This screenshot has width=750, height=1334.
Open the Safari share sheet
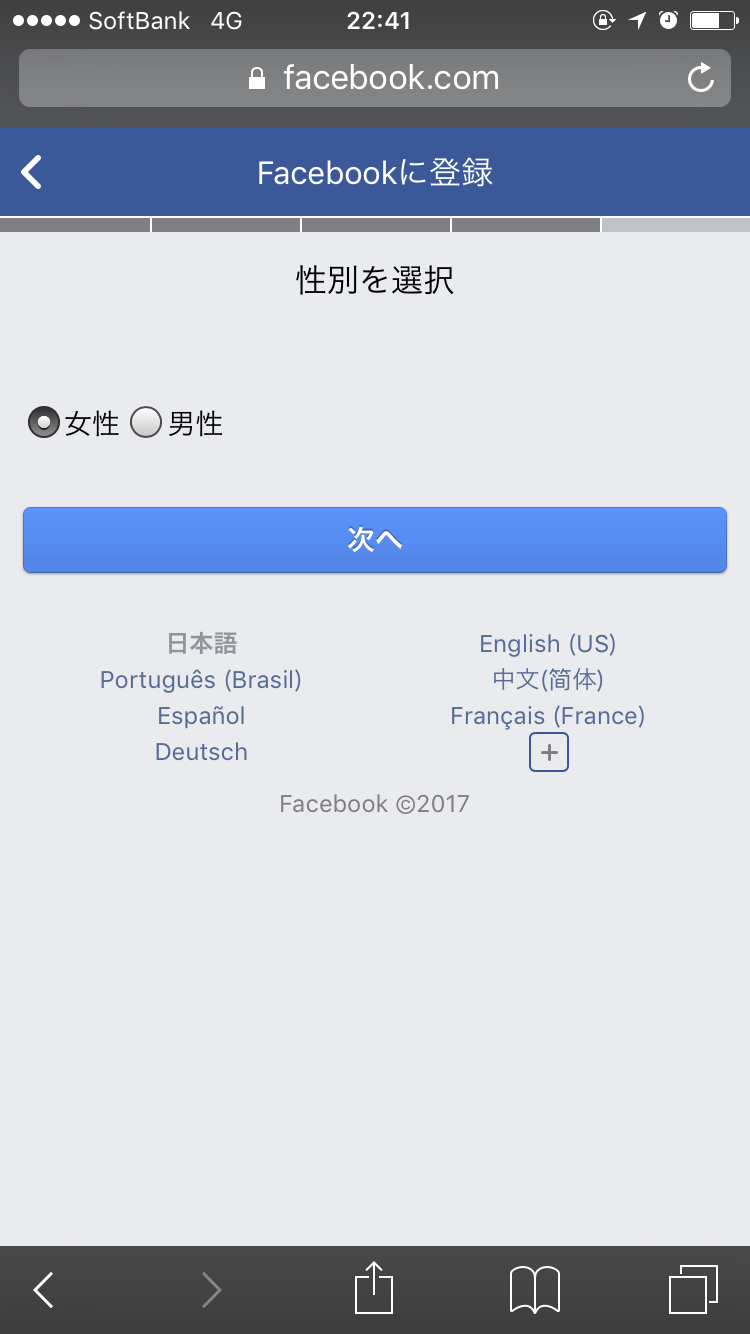375,1288
